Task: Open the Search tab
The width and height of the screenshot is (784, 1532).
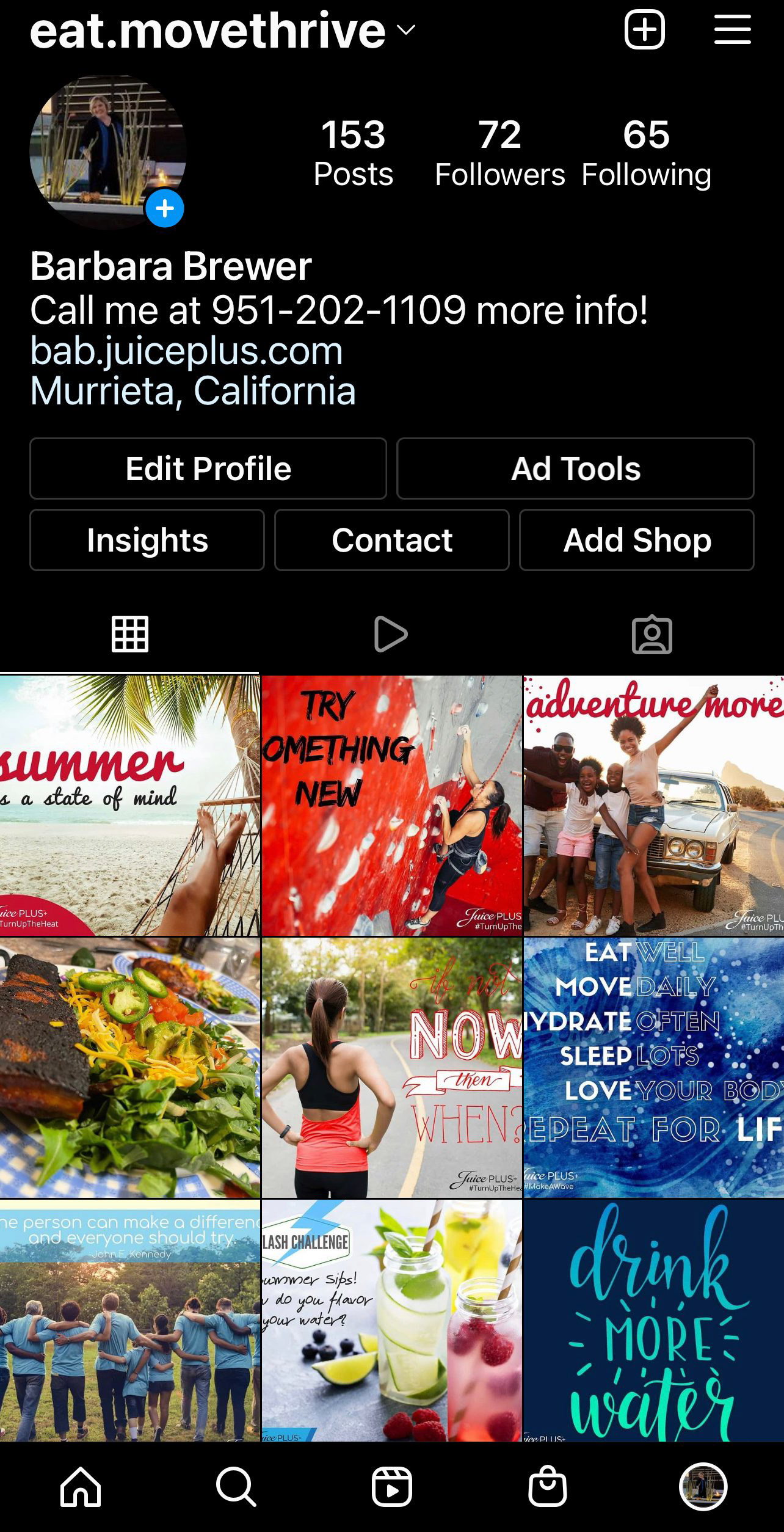Action: (x=236, y=1487)
